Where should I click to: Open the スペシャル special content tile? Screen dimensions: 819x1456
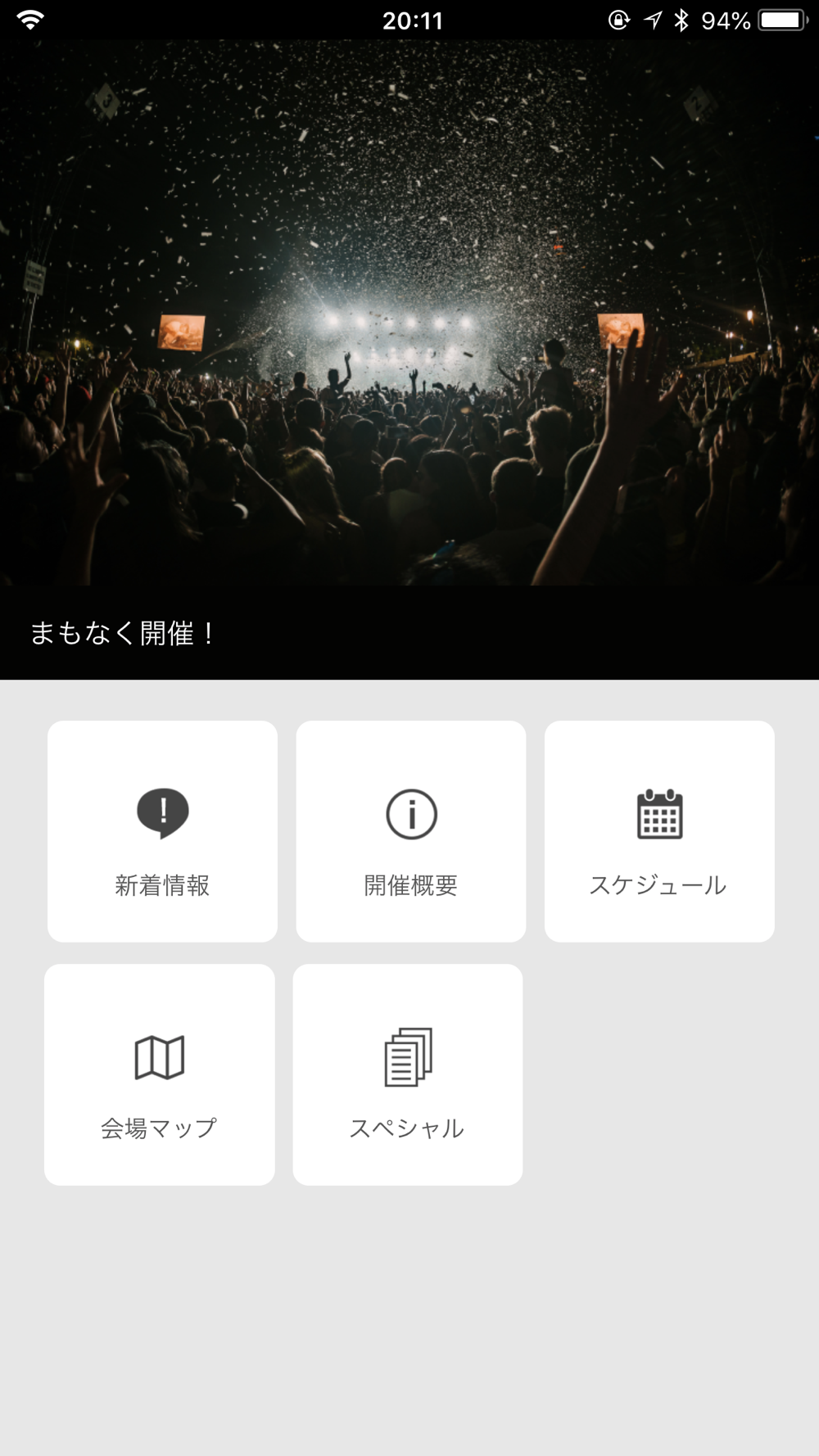click(407, 1074)
